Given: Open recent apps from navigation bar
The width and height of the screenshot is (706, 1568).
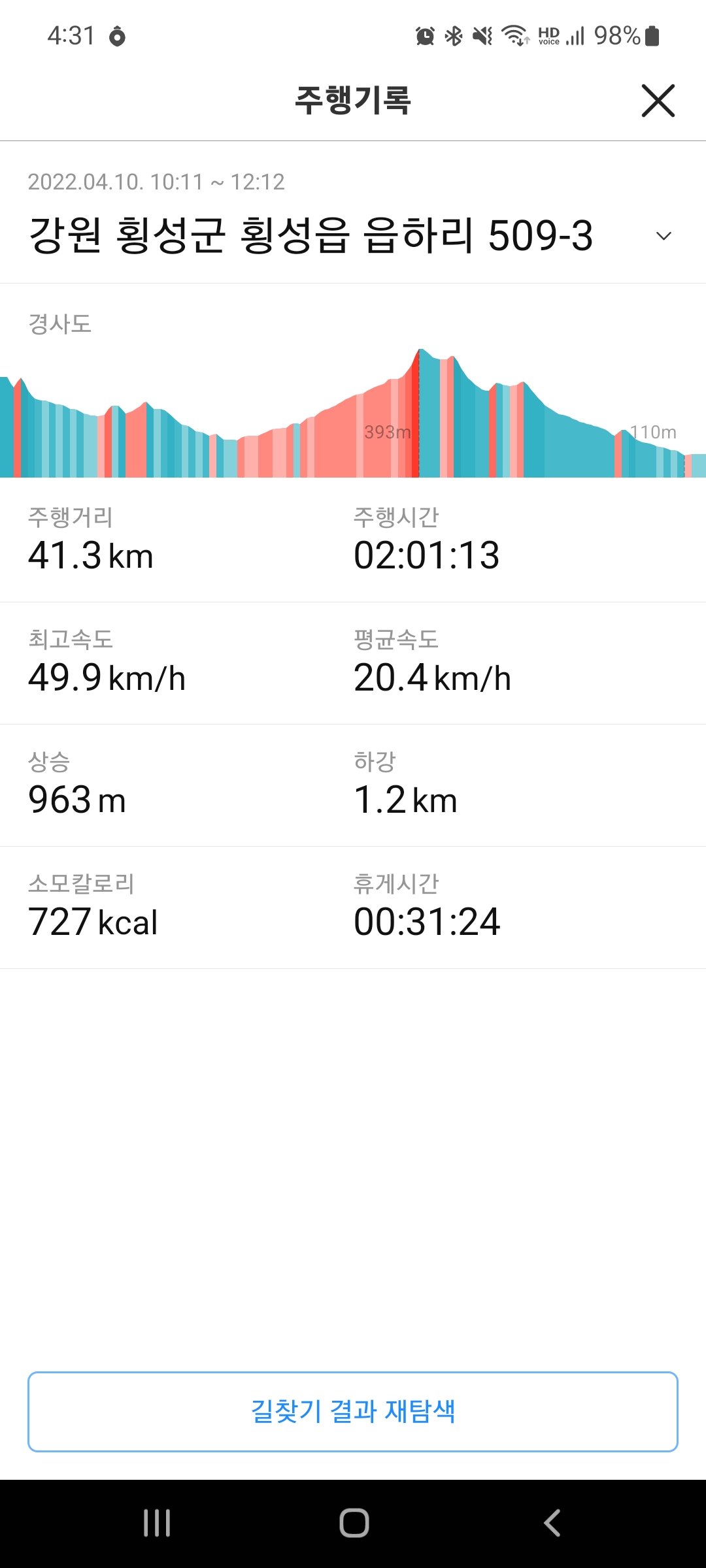Looking at the screenshot, I should tap(157, 1523).
